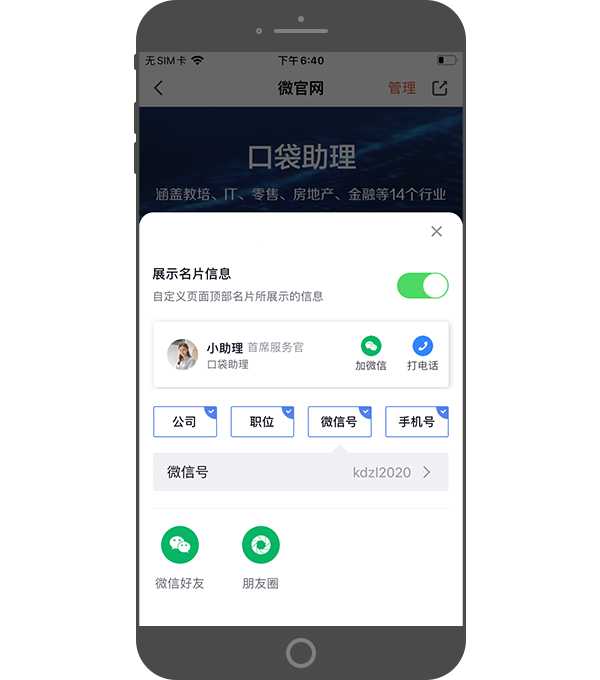Open the 微信号 kdzl2020 row
The height and width of the screenshot is (680, 600).
click(300, 472)
